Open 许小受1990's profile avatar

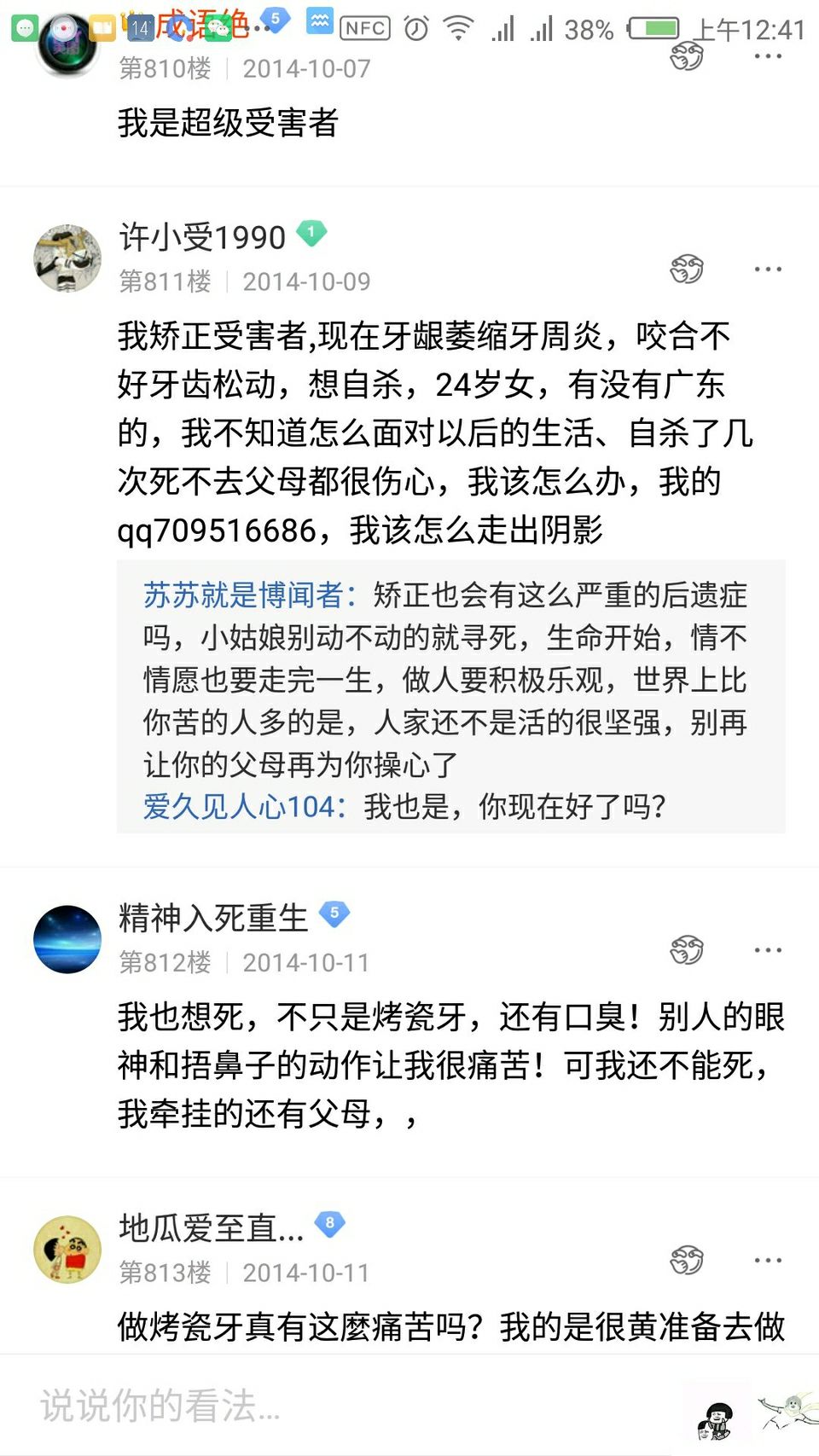67,258
